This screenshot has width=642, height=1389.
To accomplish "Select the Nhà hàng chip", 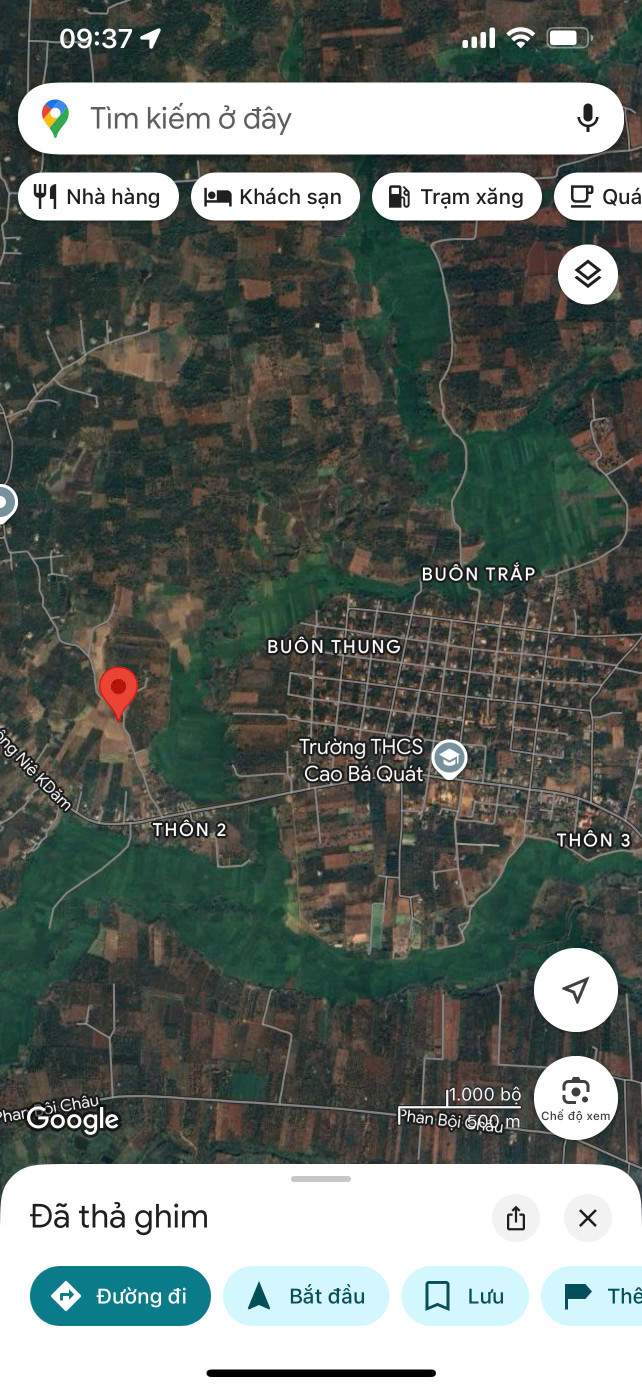I will click(x=98, y=197).
